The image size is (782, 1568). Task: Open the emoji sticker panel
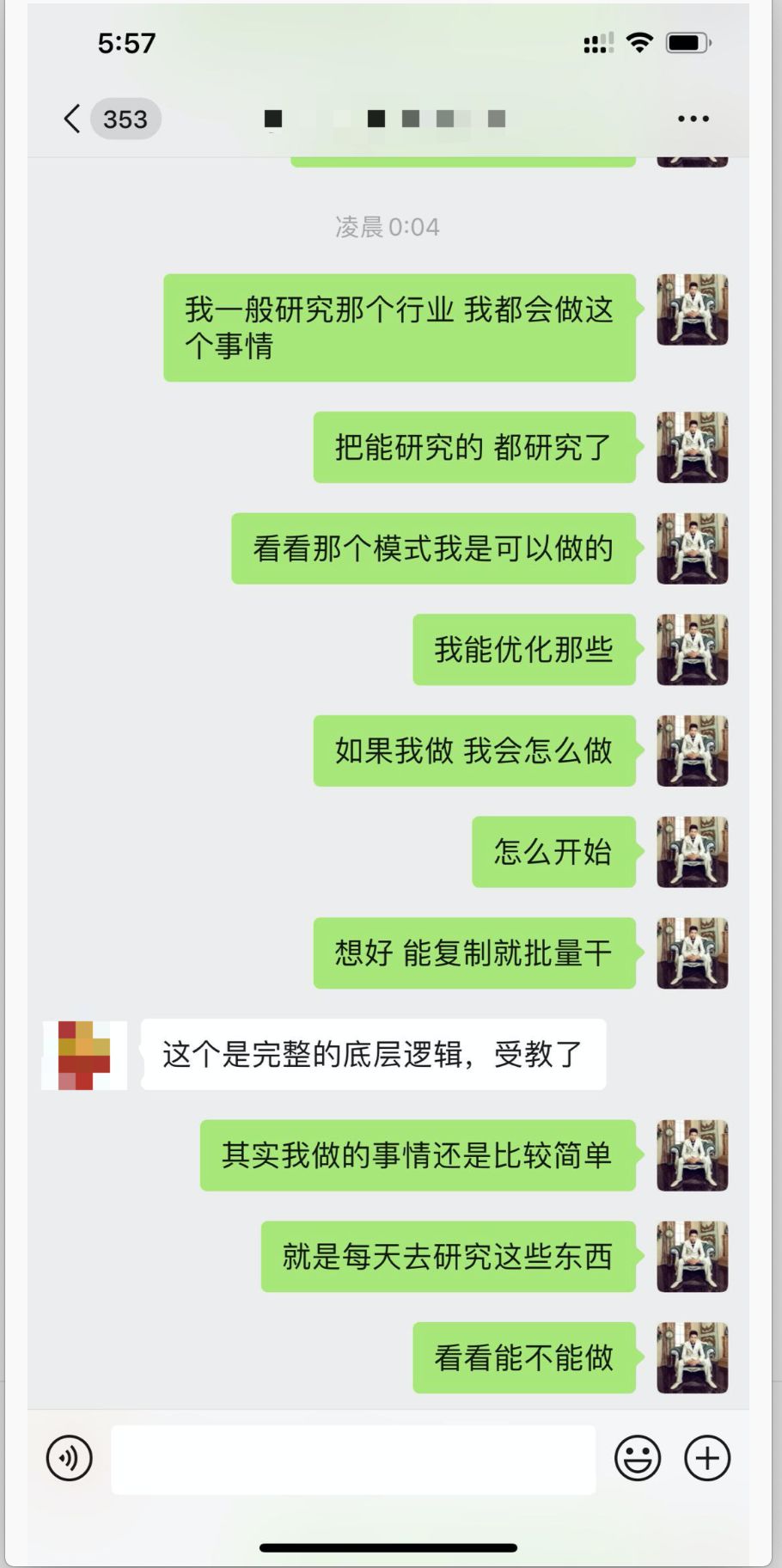[x=638, y=1458]
